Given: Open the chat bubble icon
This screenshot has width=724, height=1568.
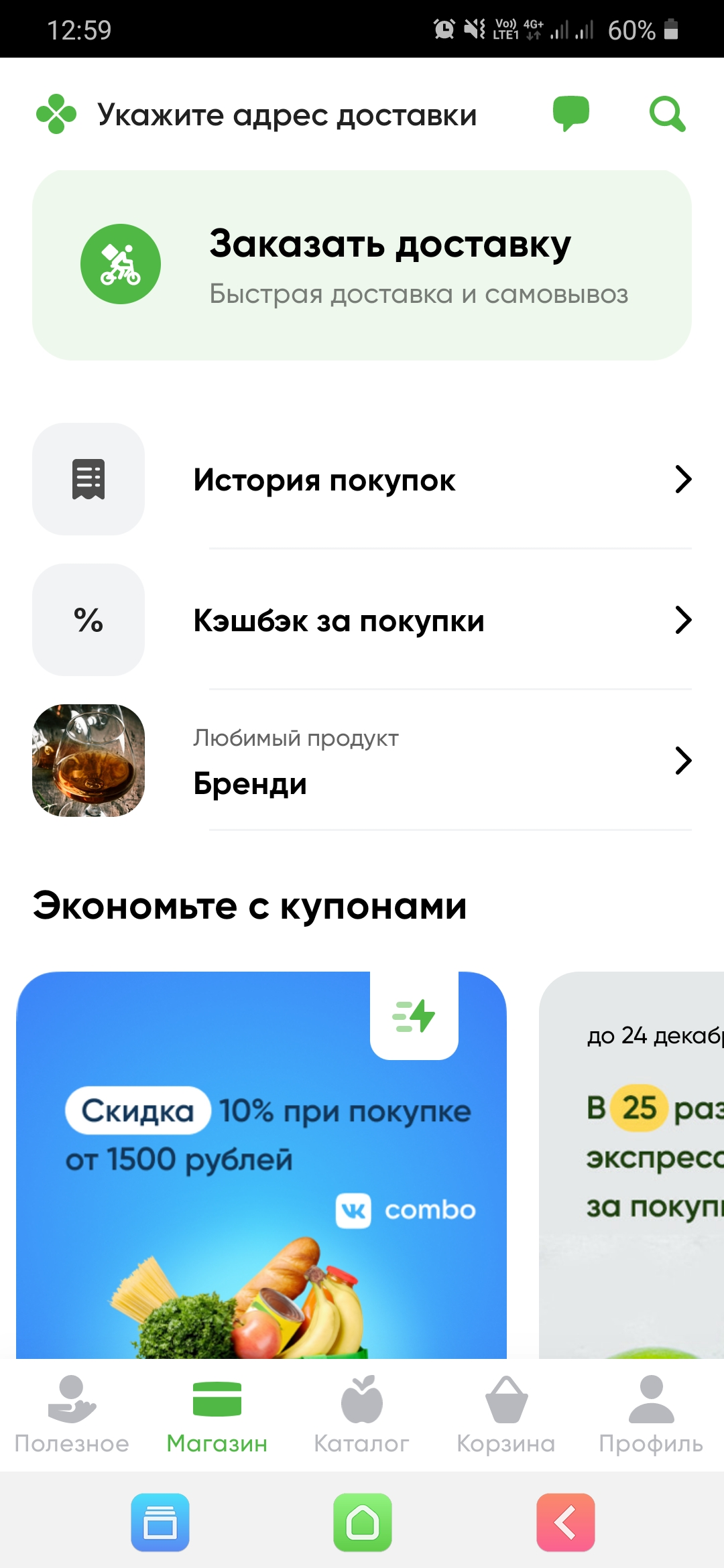Looking at the screenshot, I should (570, 114).
